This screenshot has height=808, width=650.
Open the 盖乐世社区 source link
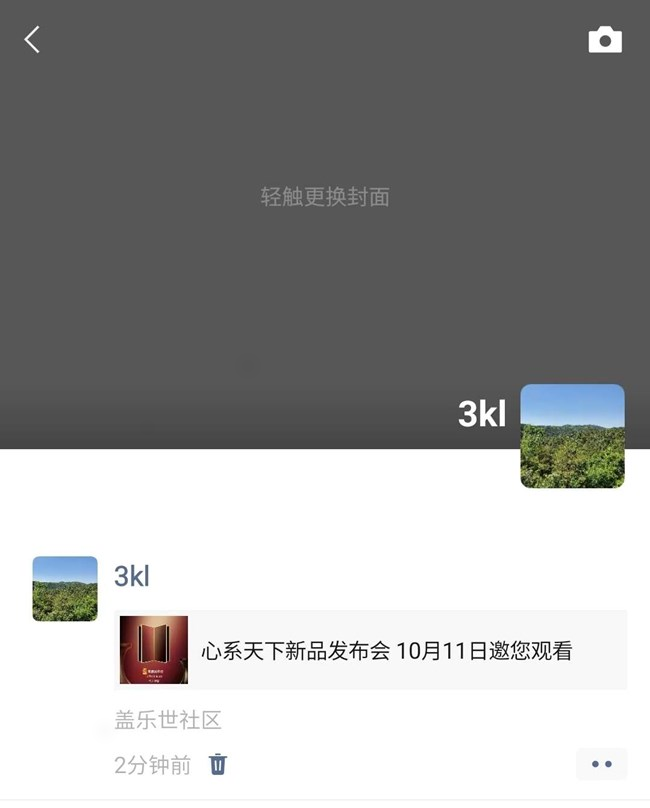(x=167, y=720)
